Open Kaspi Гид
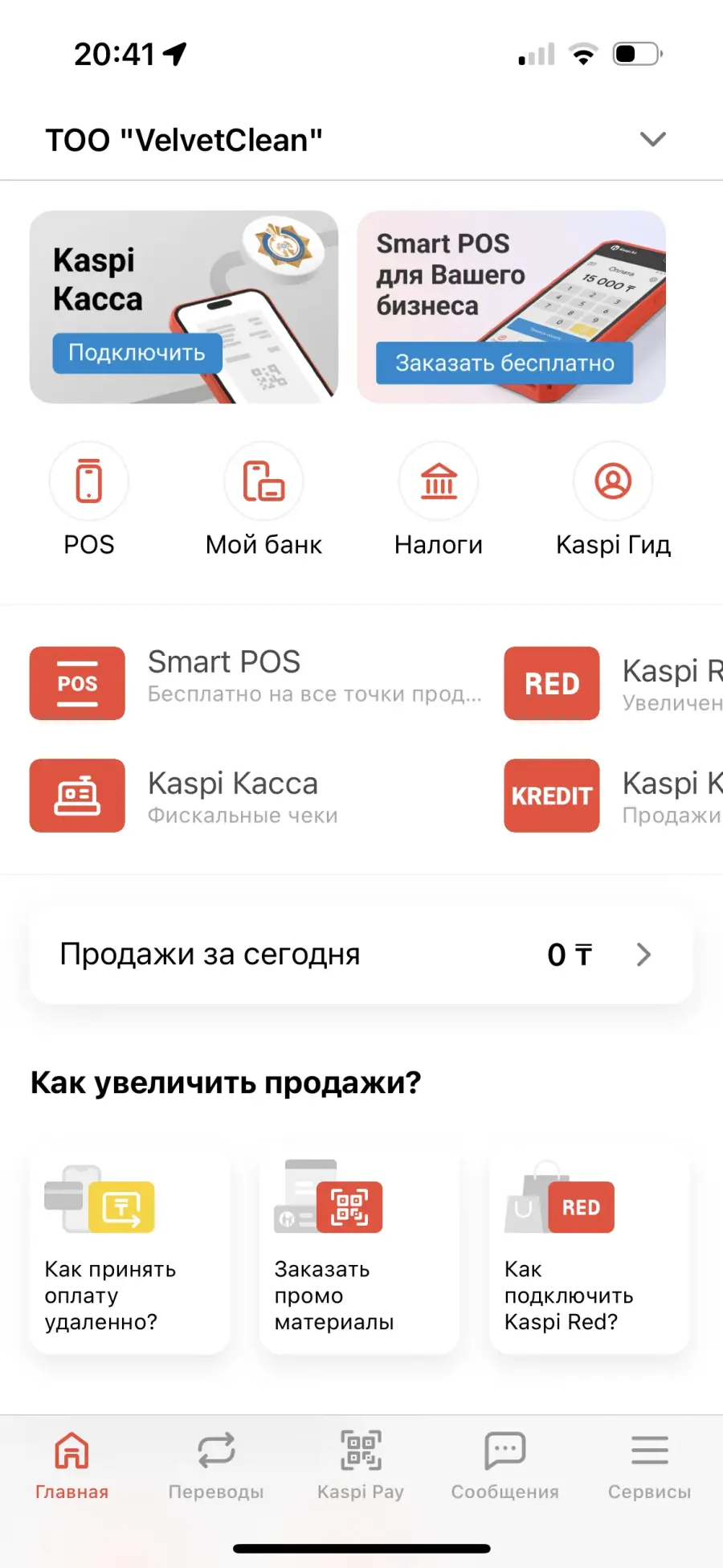 click(x=613, y=500)
